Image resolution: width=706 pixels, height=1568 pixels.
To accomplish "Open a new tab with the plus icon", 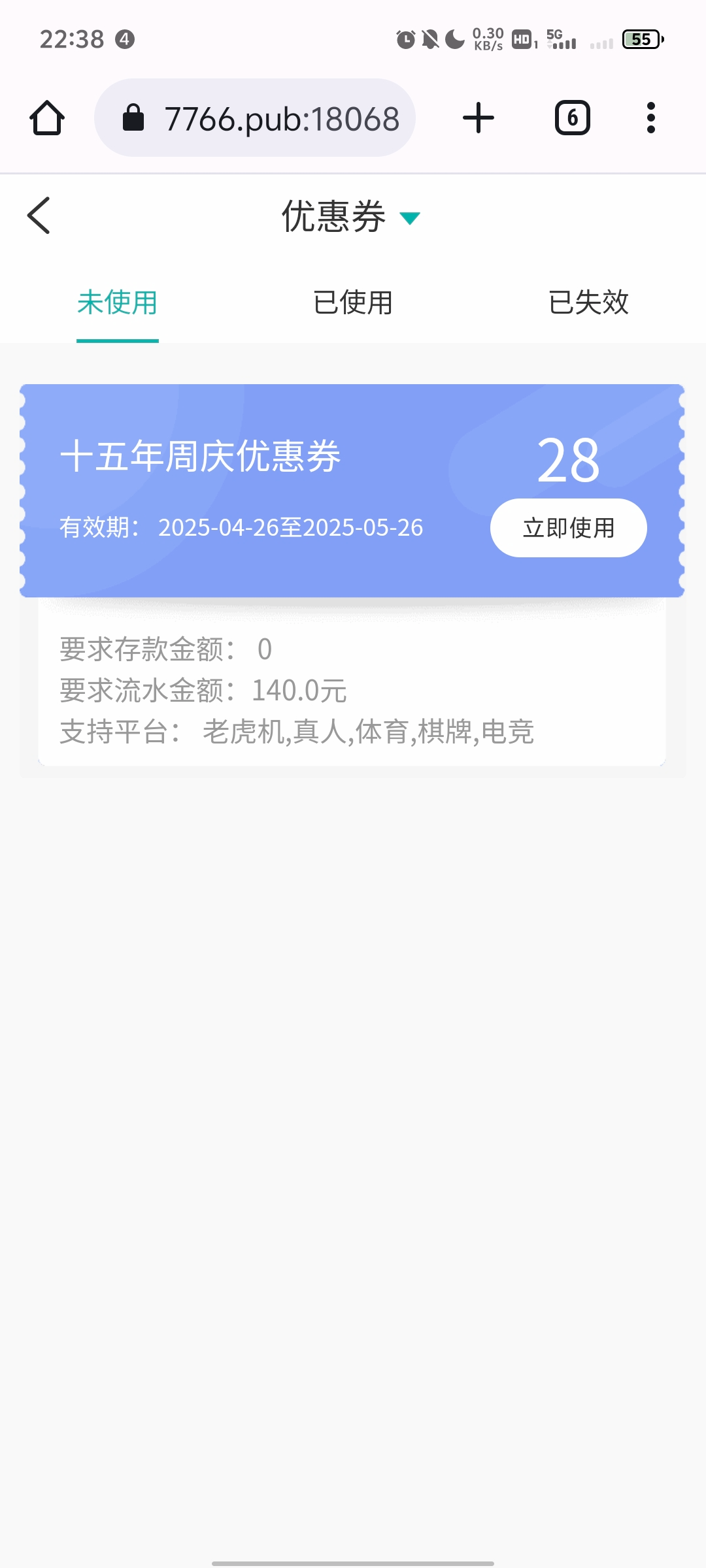I will tap(478, 118).
